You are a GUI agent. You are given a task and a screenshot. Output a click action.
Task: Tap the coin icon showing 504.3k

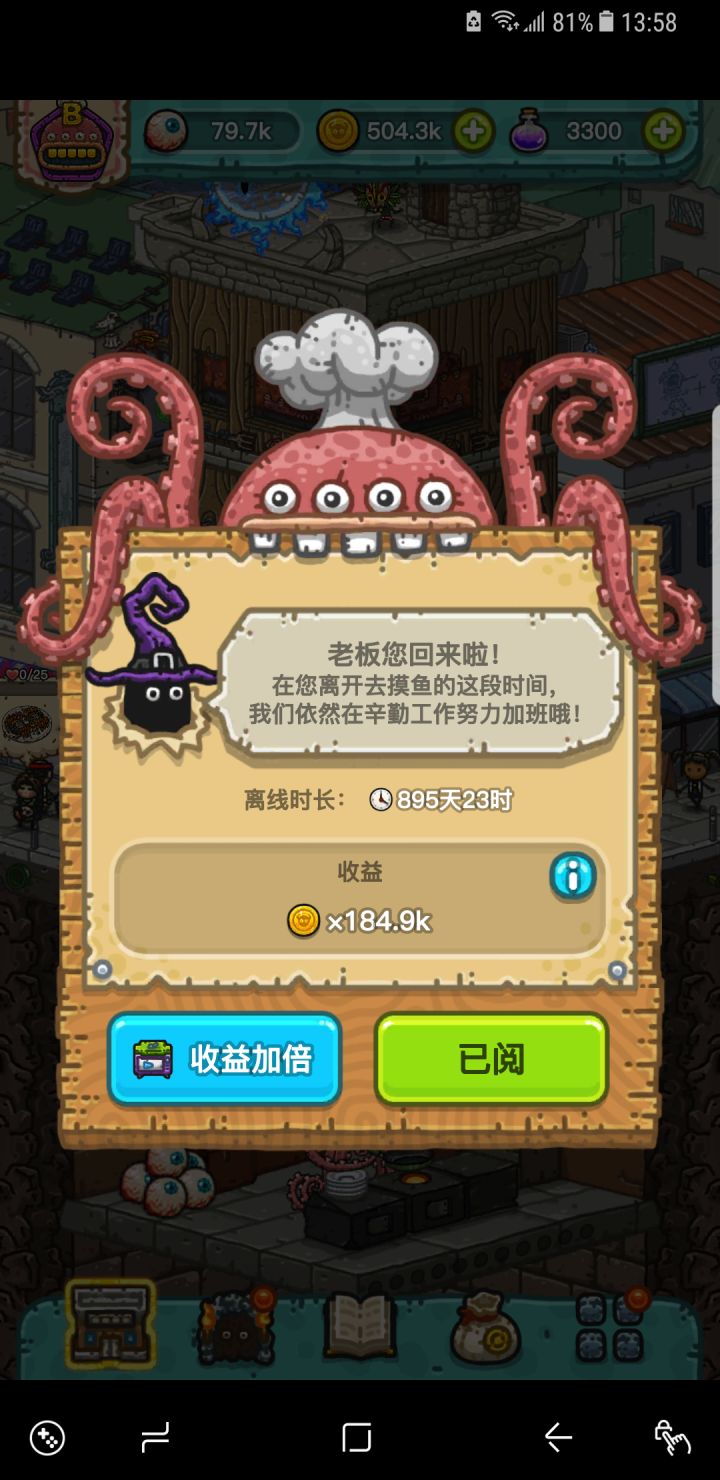(338, 131)
